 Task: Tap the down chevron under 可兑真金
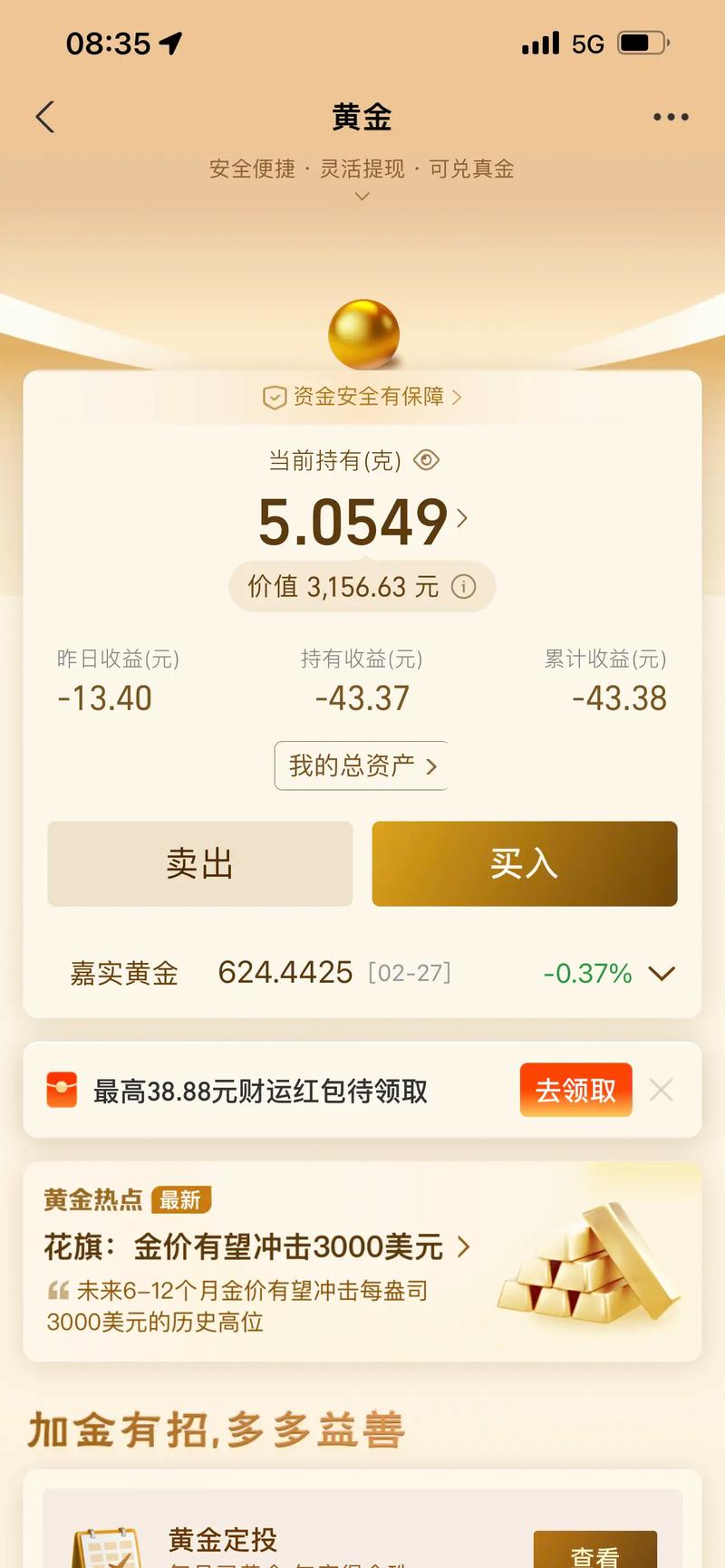point(362,196)
